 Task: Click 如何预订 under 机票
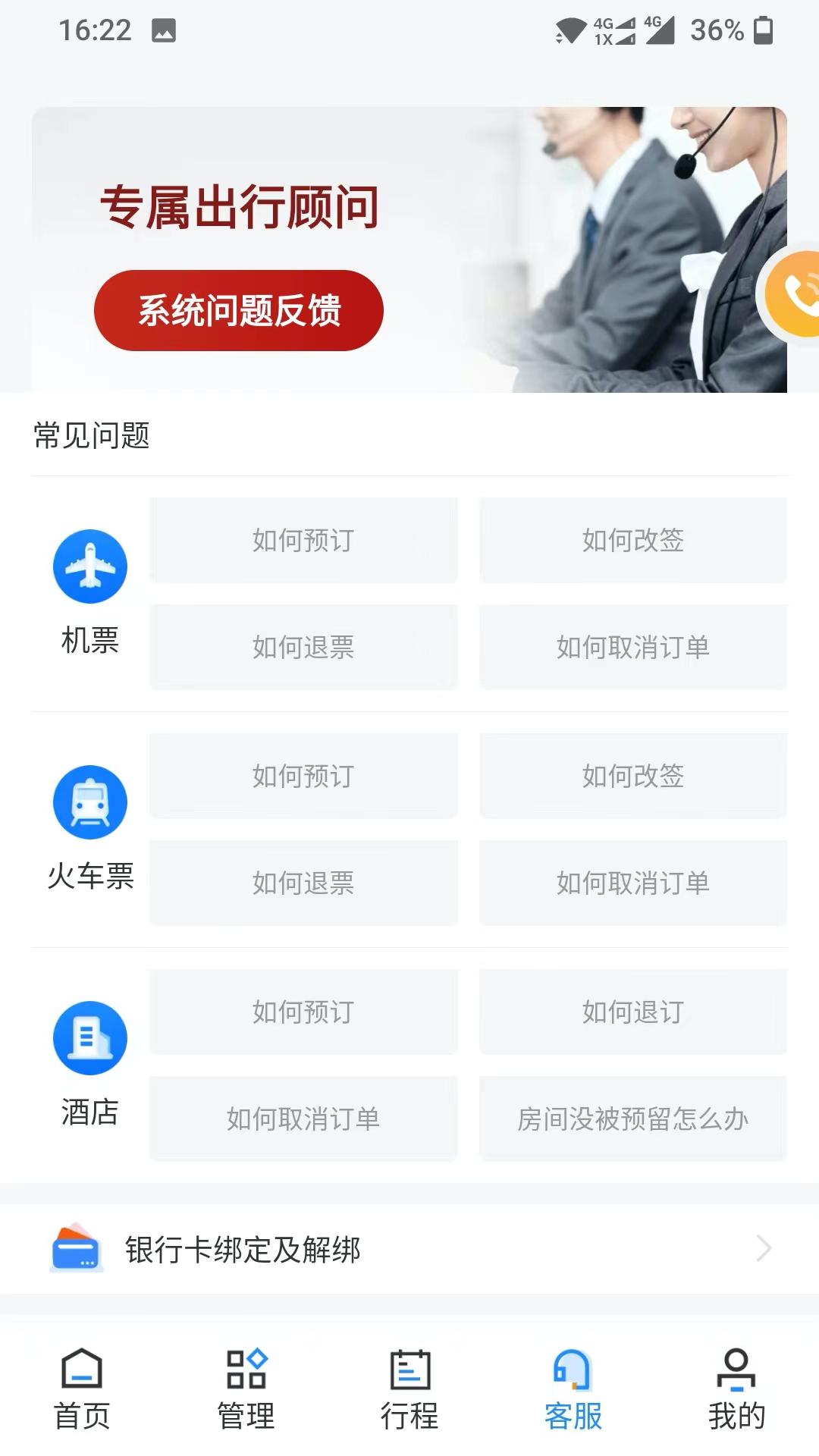click(303, 540)
